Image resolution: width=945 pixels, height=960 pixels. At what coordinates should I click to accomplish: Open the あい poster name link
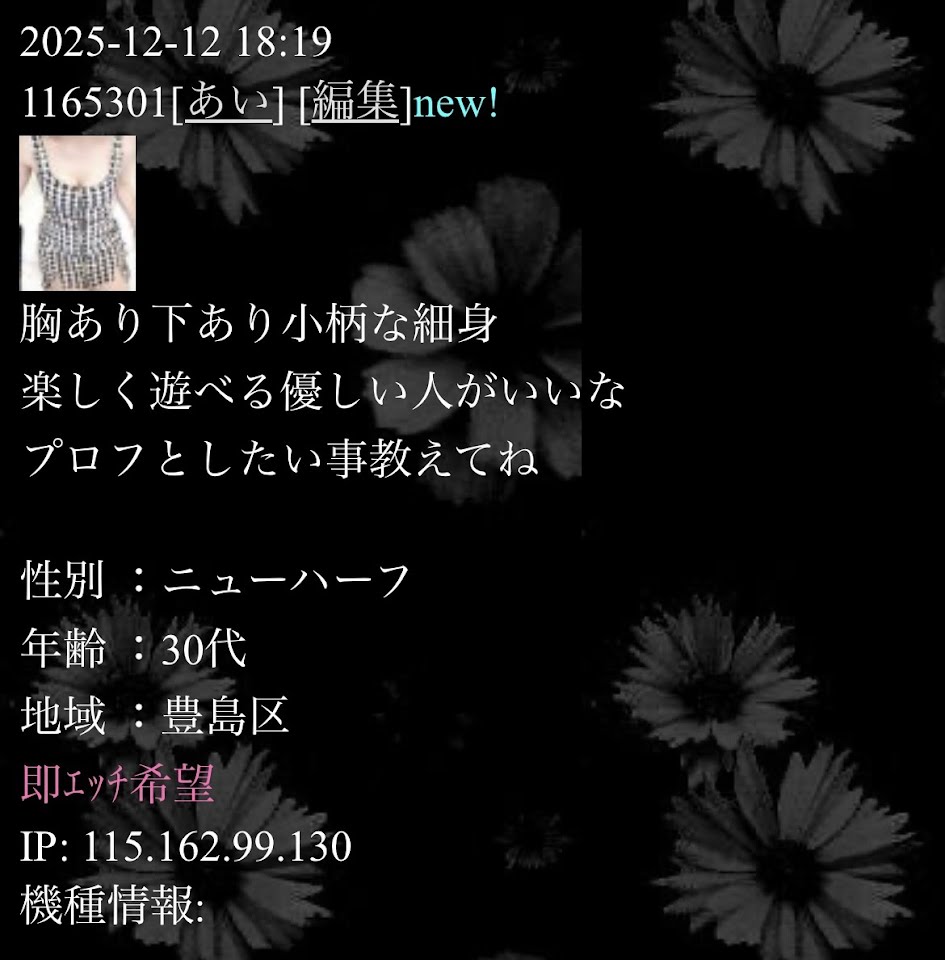(x=228, y=103)
